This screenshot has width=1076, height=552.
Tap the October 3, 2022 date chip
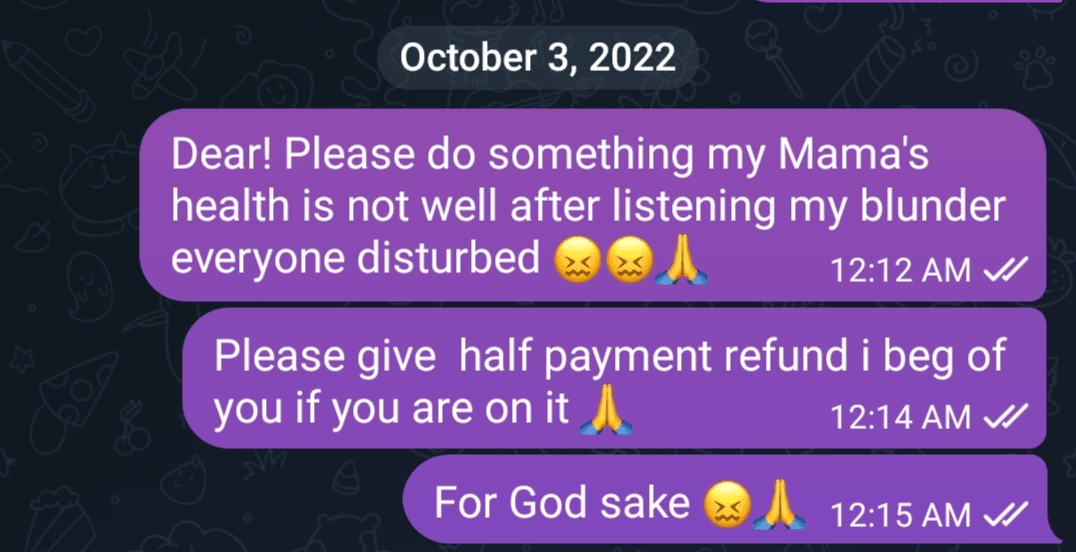pos(537,57)
